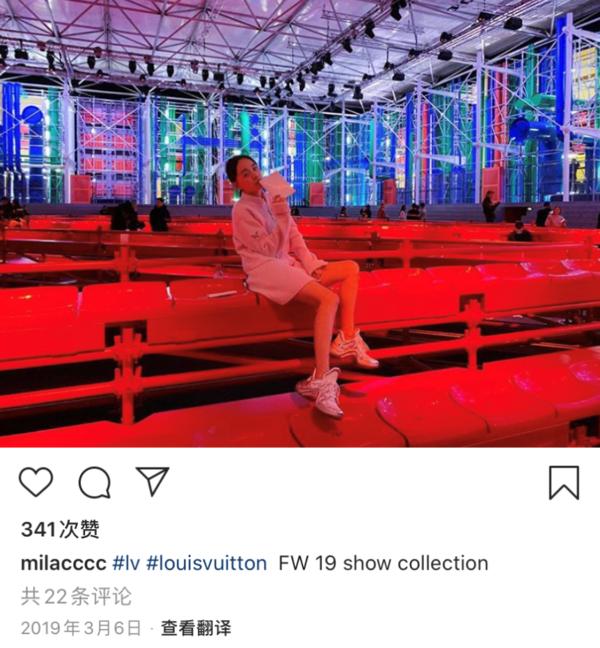Share post via paper plane icon
The height and width of the screenshot is (648, 600).
click(152, 481)
